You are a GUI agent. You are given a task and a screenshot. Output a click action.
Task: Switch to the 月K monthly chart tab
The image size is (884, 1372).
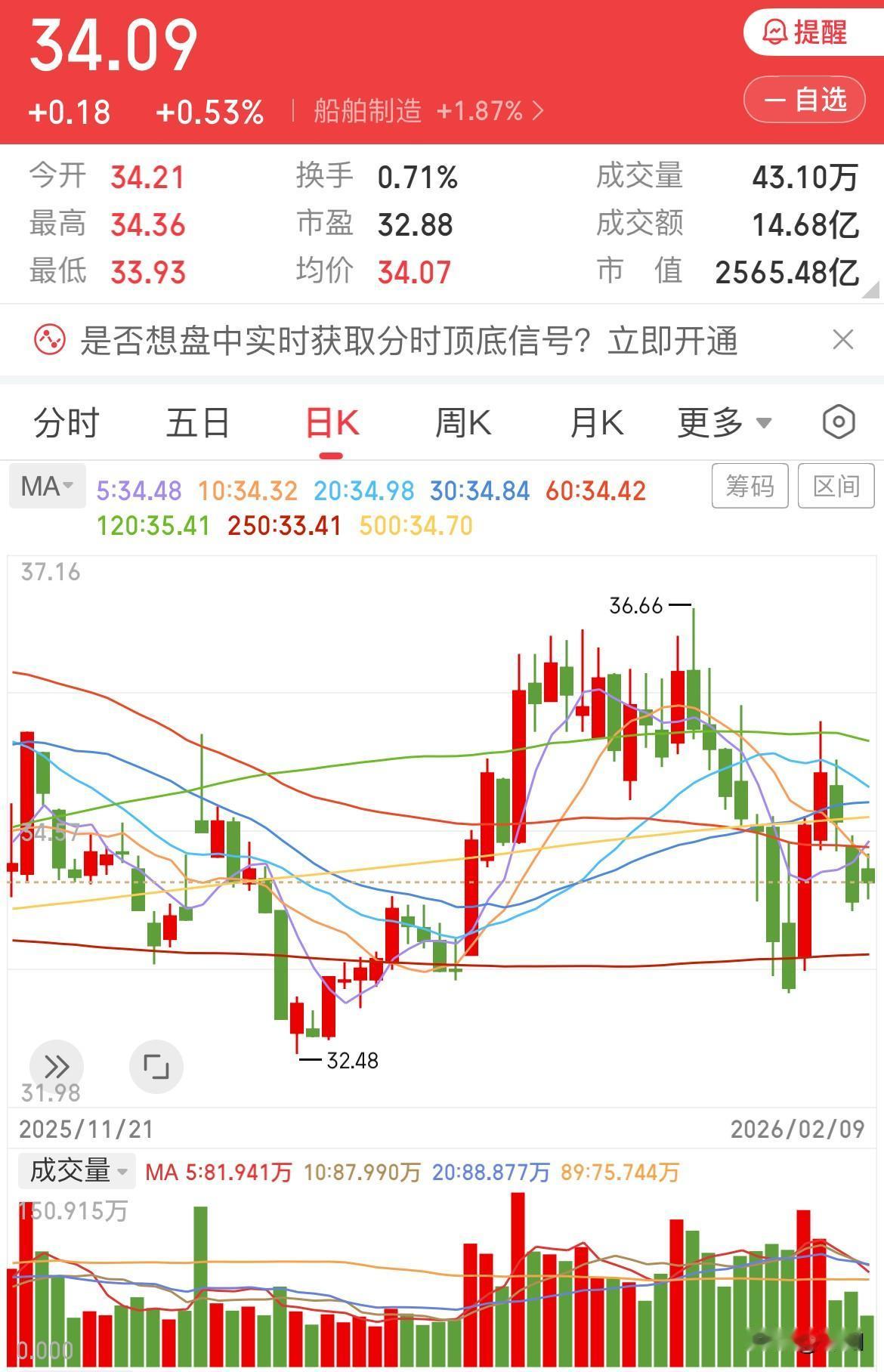tap(596, 423)
